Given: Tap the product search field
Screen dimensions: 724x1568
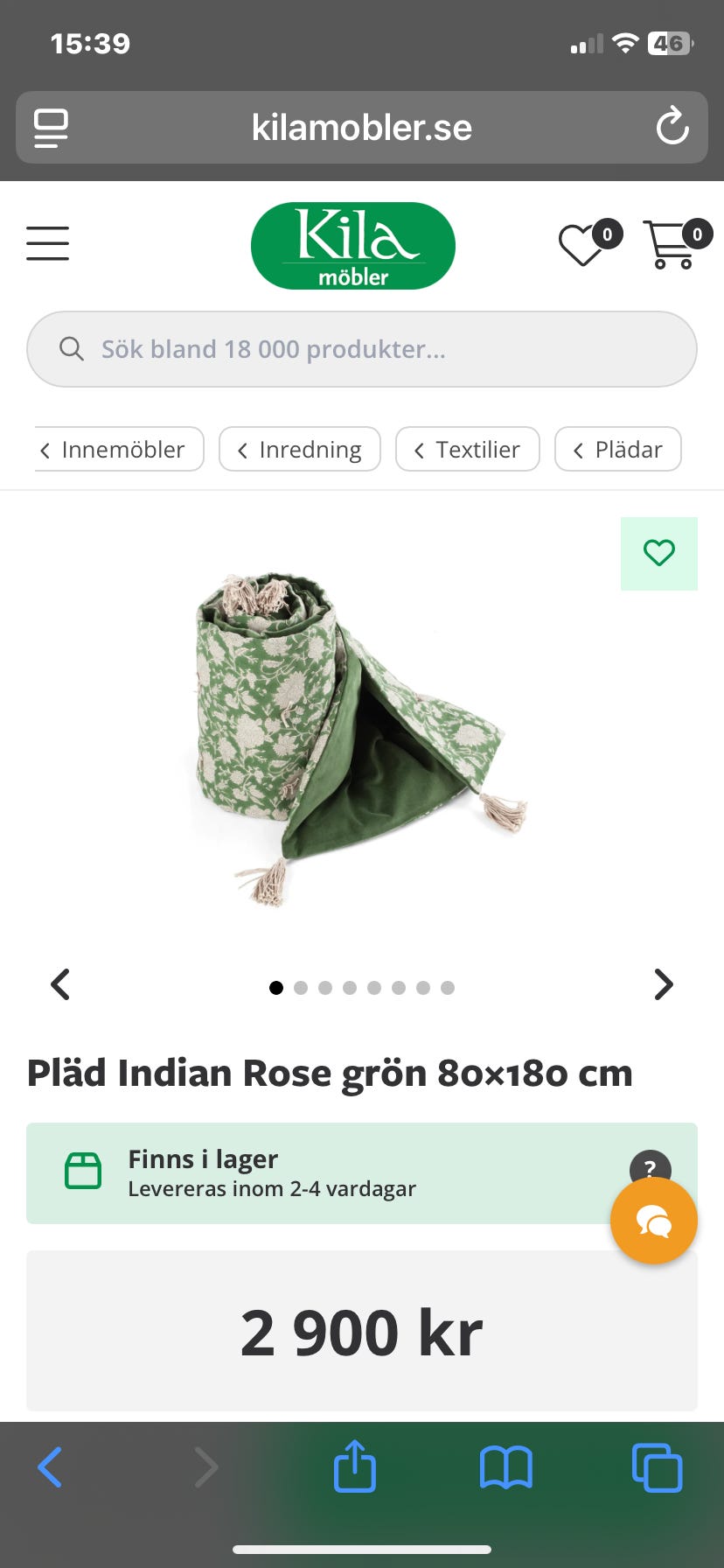Looking at the screenshot, I should coord(362,349).
